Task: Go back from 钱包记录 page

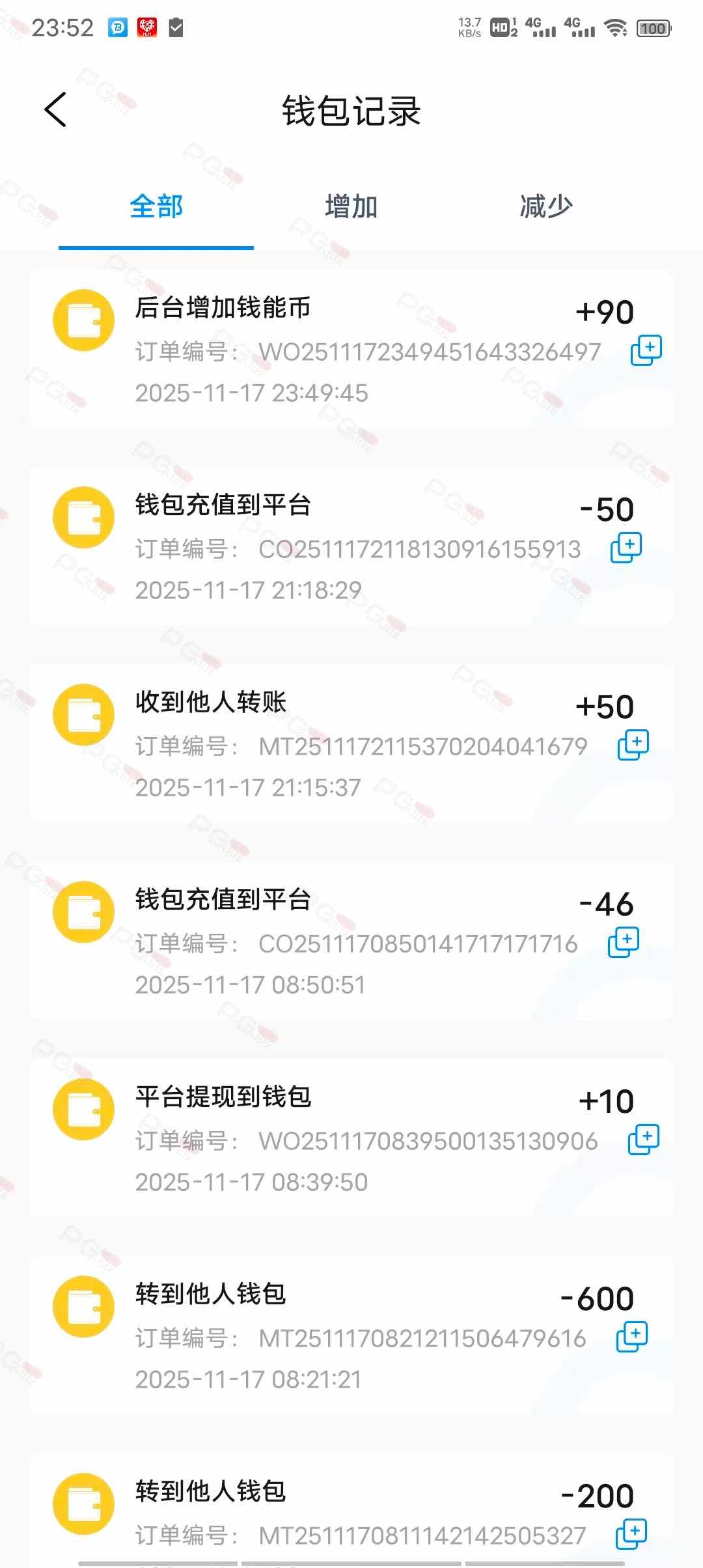Action: coord(56,109)
